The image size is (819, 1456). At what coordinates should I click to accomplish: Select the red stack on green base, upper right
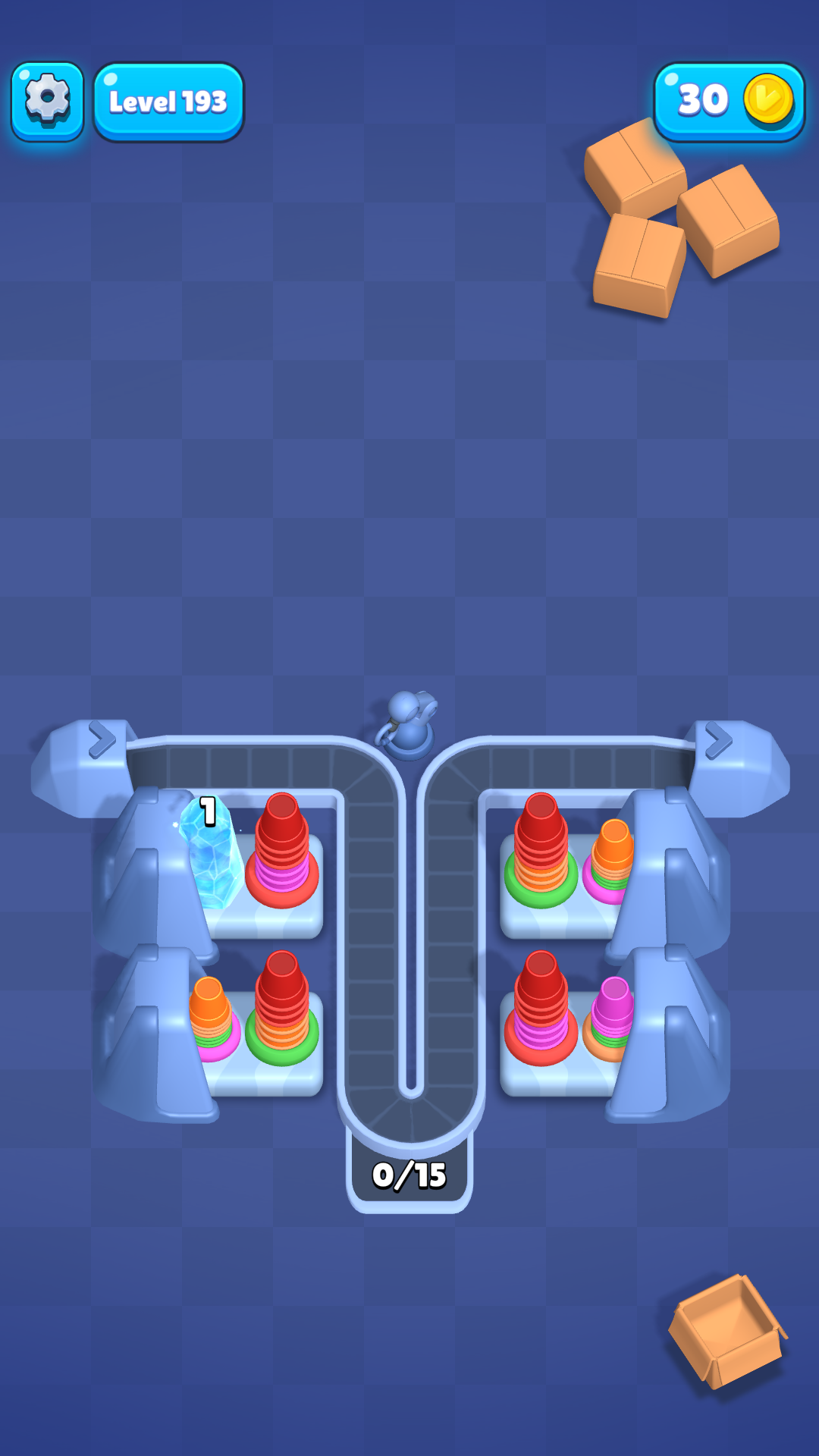(x=541, y=853)
